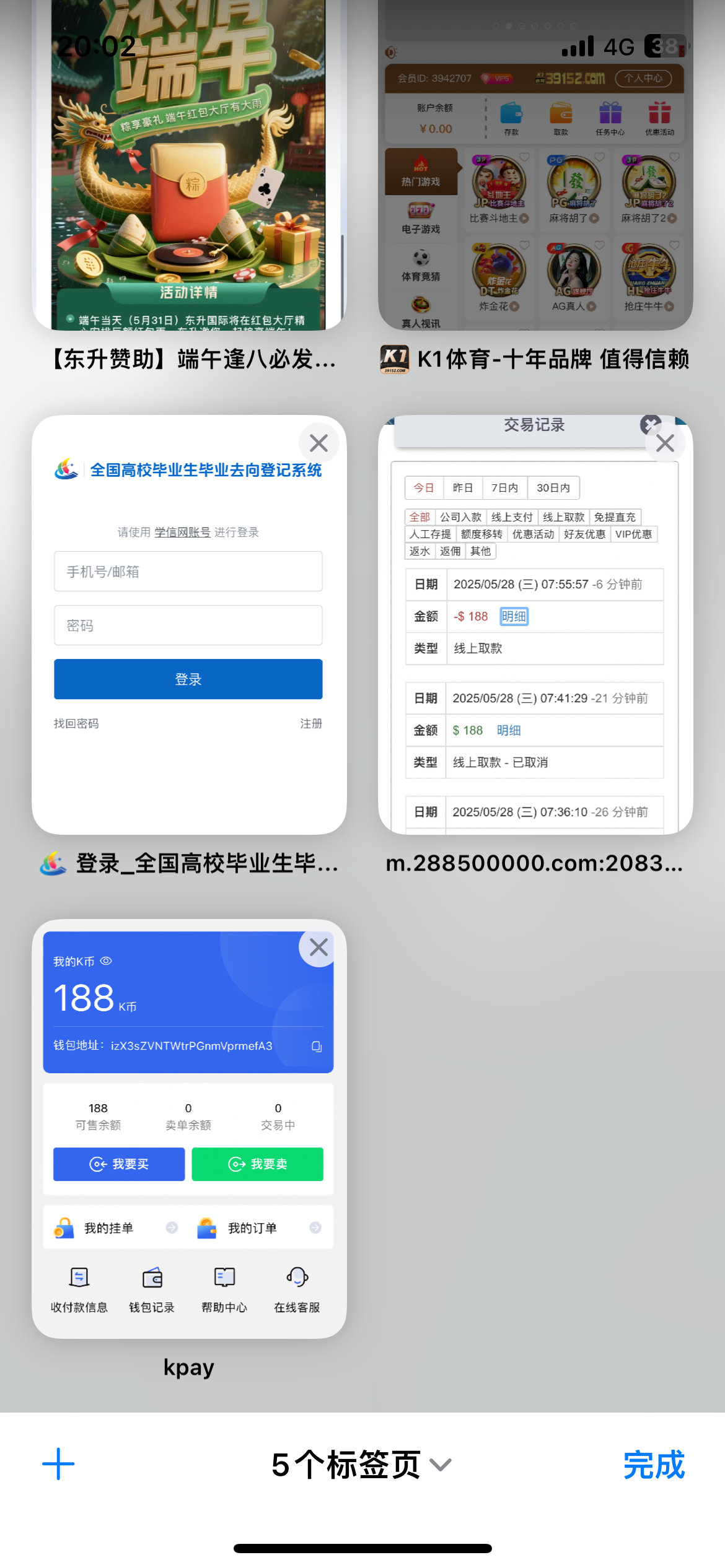Image resolution: width=725 pixels, height=1568 pixels.
Task: Expand the 5个标签页 tab groups dropdown
Action: pyautogui.click(x=361, y=1465)
